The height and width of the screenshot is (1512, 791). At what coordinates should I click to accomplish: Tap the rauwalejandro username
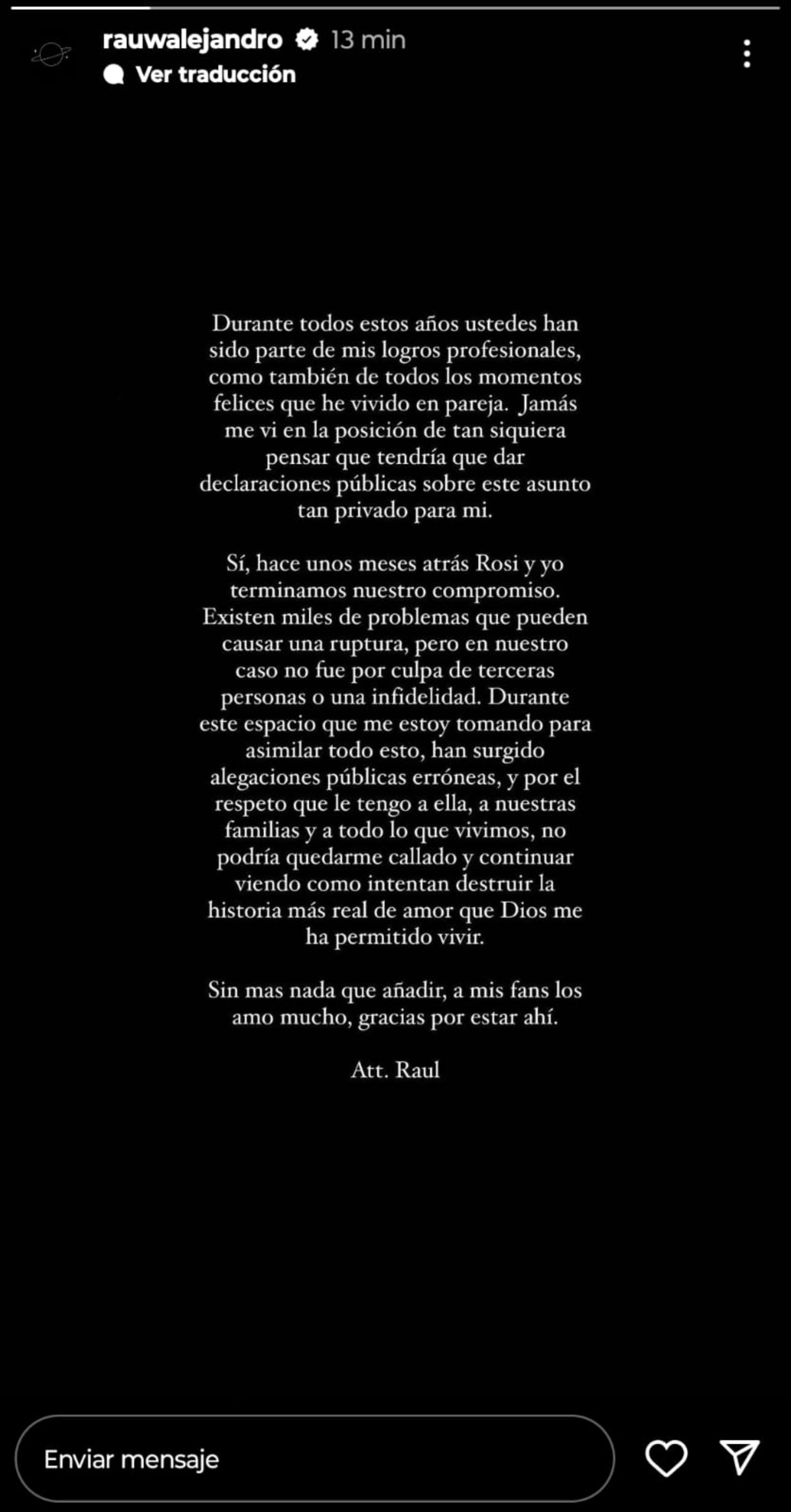coord(192,40)
